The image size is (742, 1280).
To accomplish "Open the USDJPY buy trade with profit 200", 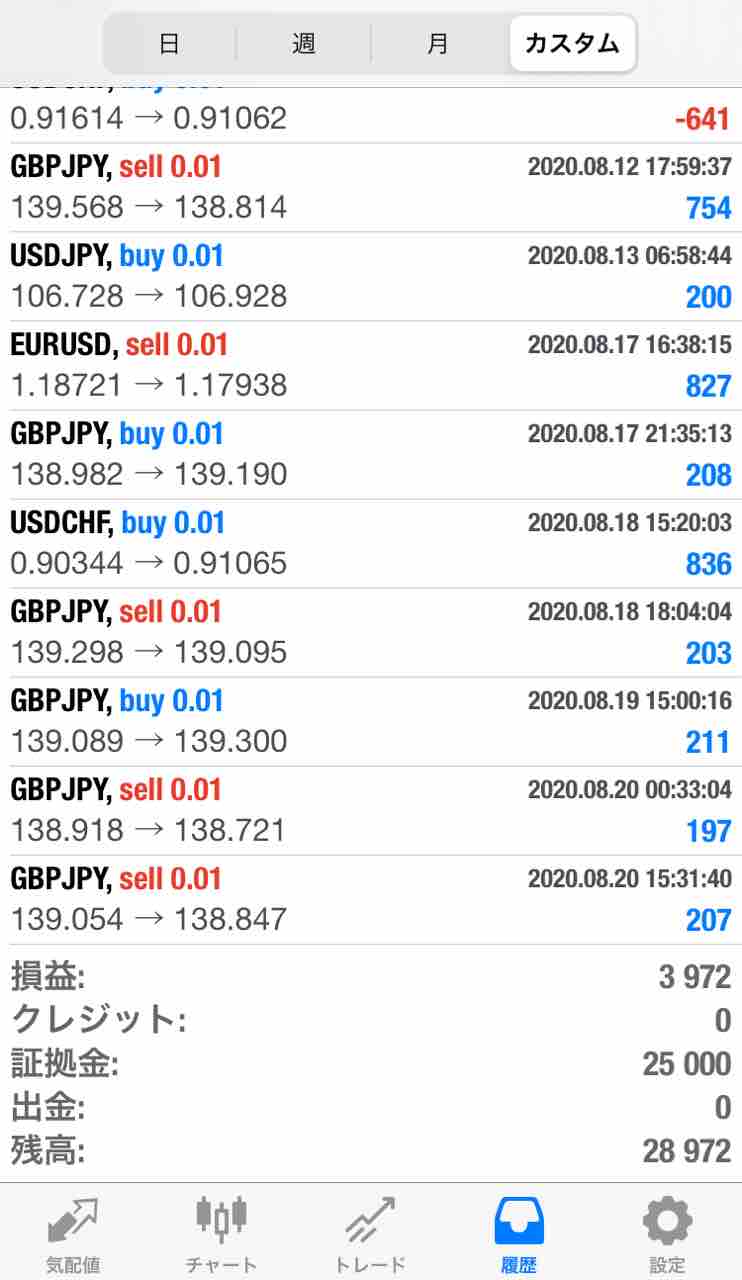I will tap(370, 277).
